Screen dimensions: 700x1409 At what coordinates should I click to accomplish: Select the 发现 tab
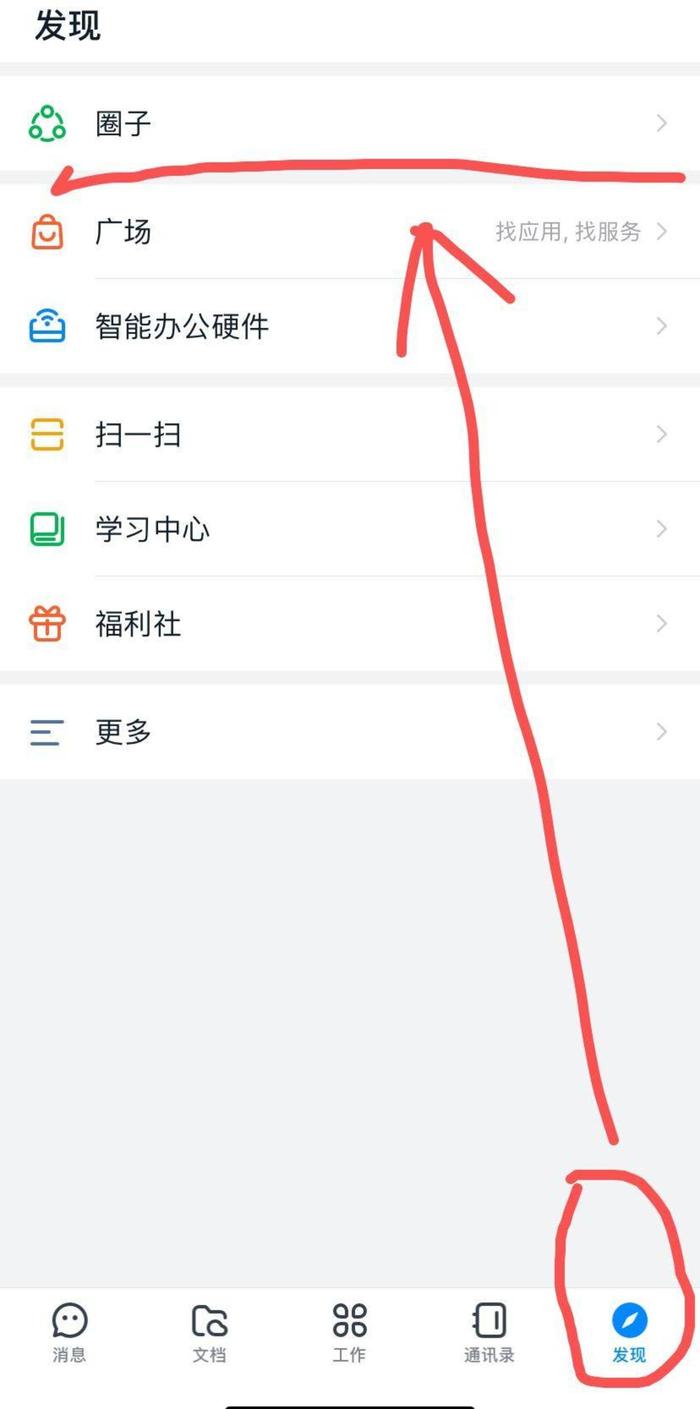click(x=630, y=1334)
